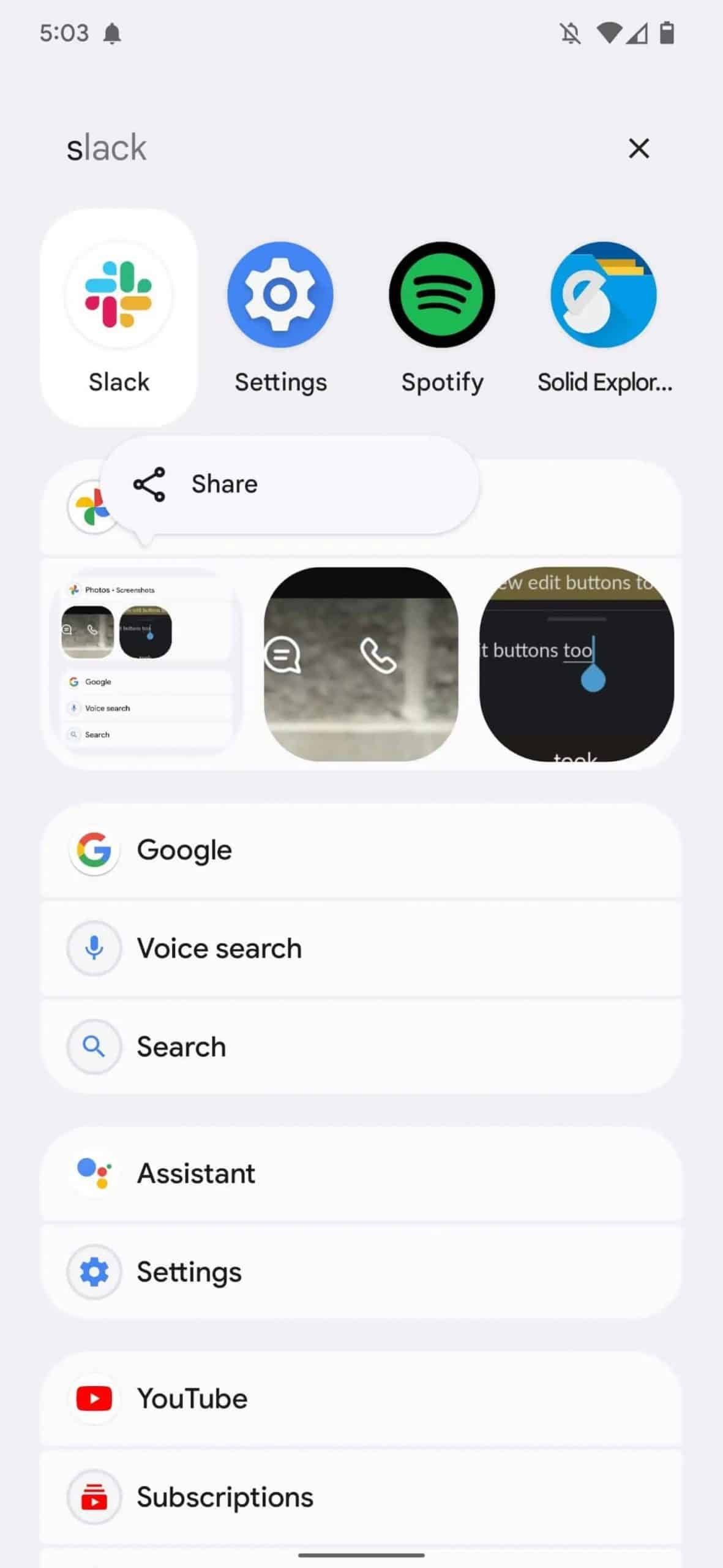
Task: Tap the Voice search microphone icon
Action: (x=94, y=948)
